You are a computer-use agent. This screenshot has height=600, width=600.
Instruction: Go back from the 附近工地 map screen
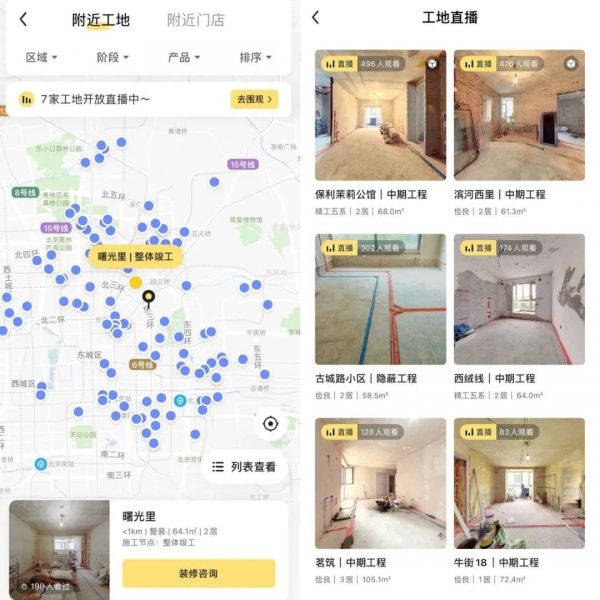[23, 19]
